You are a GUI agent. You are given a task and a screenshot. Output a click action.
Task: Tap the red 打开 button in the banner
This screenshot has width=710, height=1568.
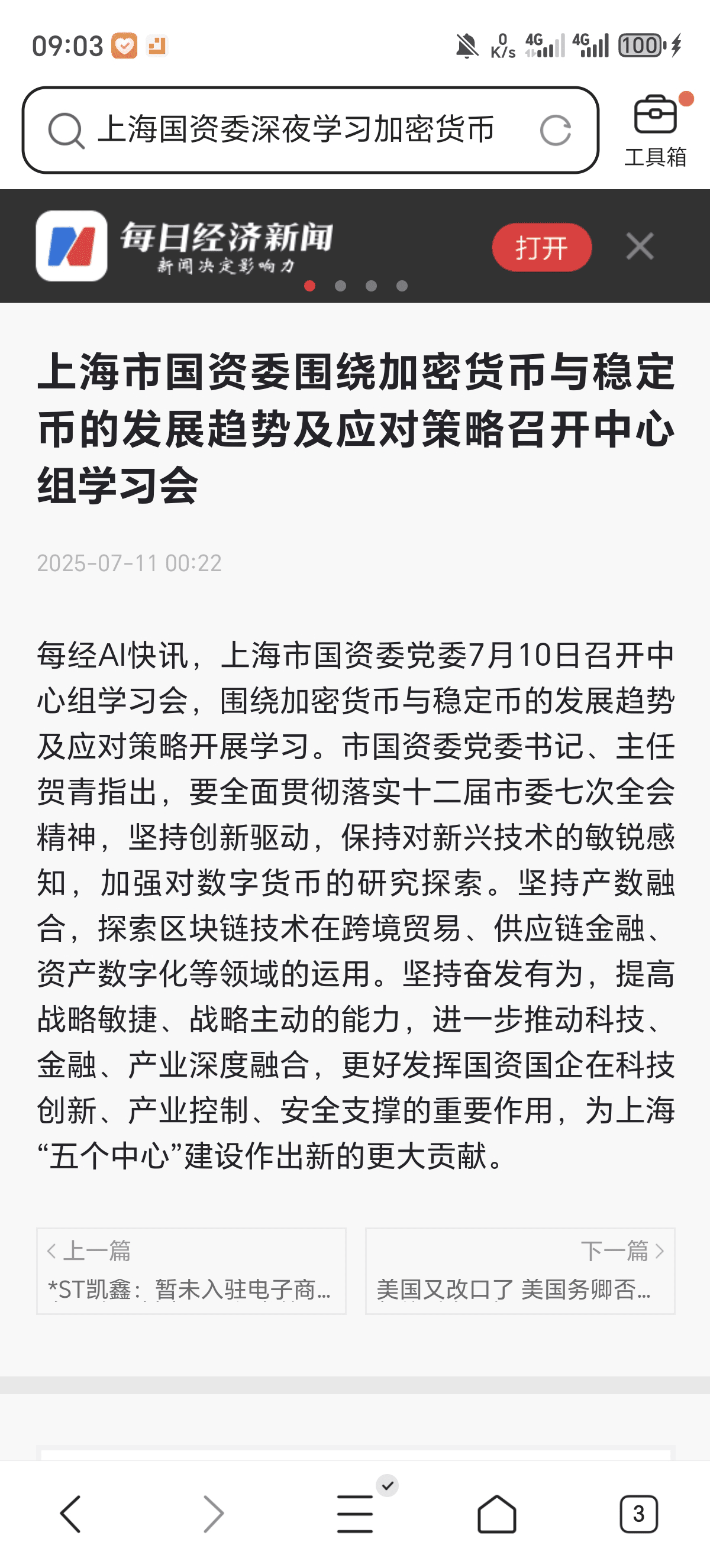pos(541,247)
